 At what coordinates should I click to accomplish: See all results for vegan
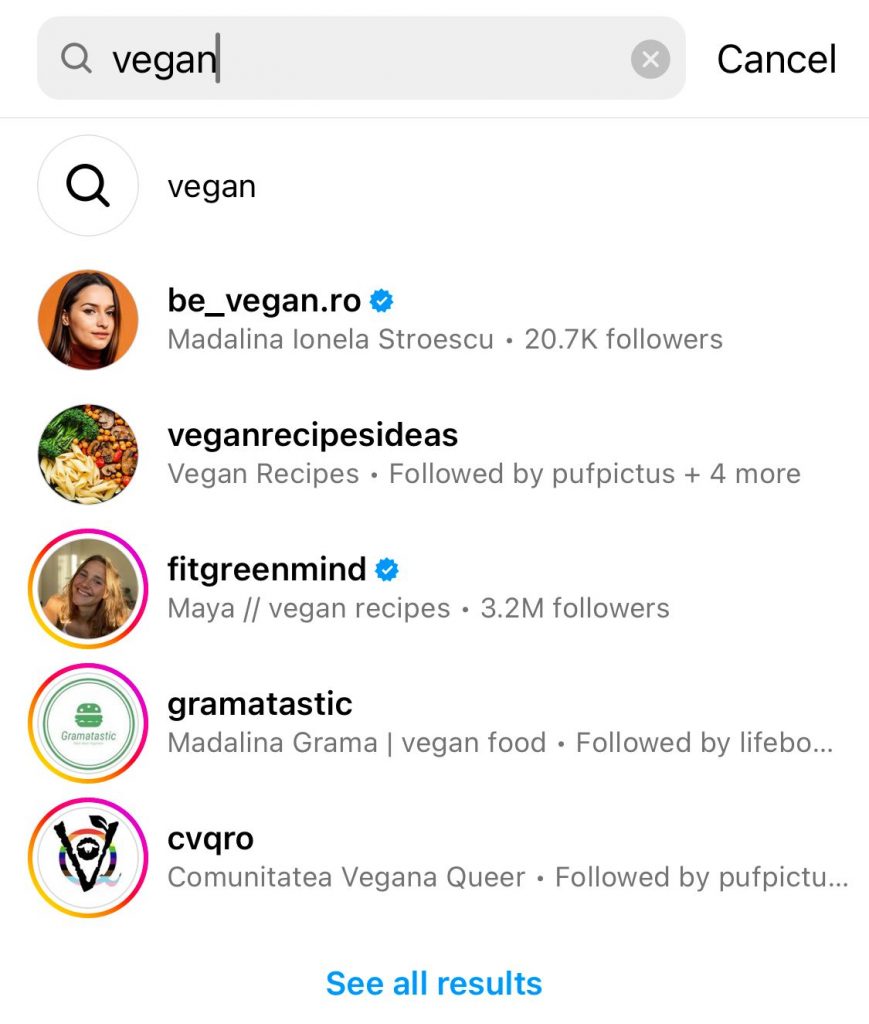coord(434,983)
